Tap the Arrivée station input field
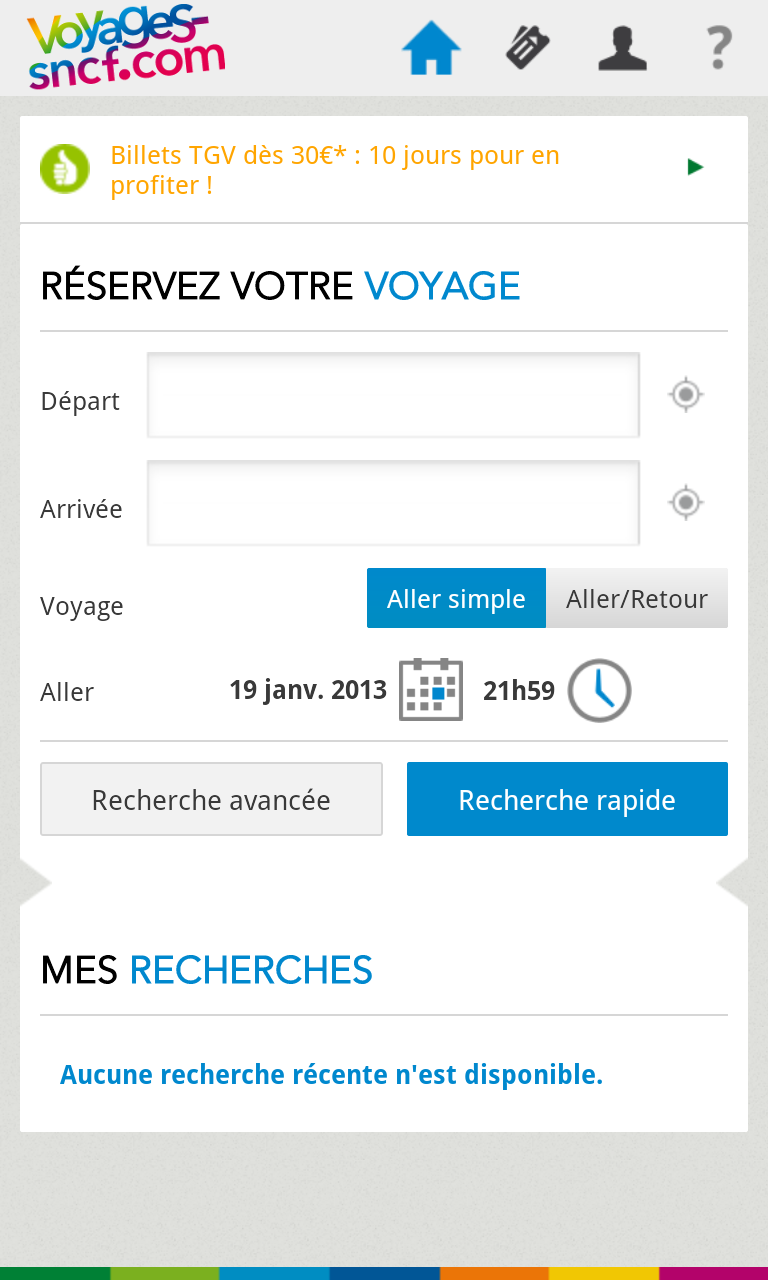Image resolution: width=768 pixels, height=1280 pixels. point(393,503)
